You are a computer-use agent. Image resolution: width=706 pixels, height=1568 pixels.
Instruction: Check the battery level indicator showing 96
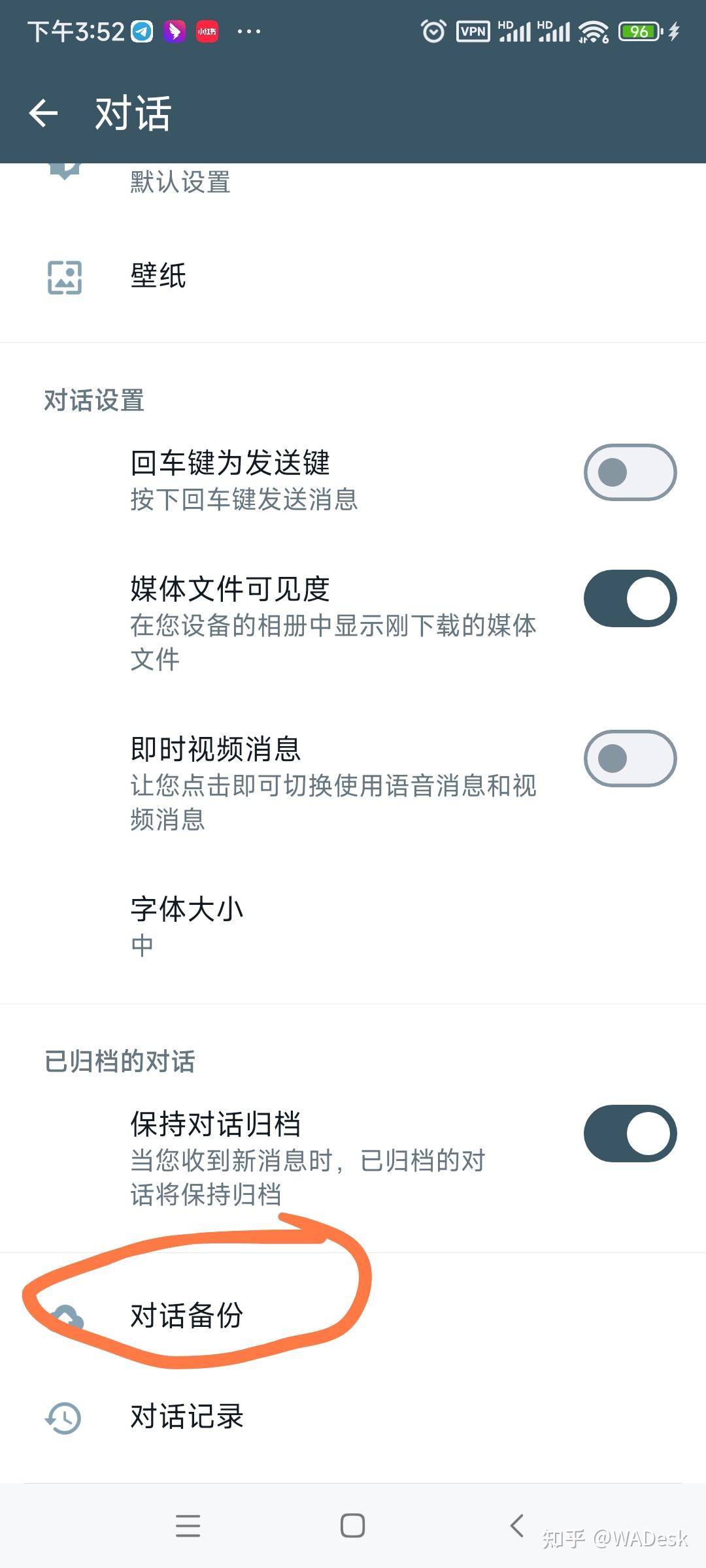point(636,31)
